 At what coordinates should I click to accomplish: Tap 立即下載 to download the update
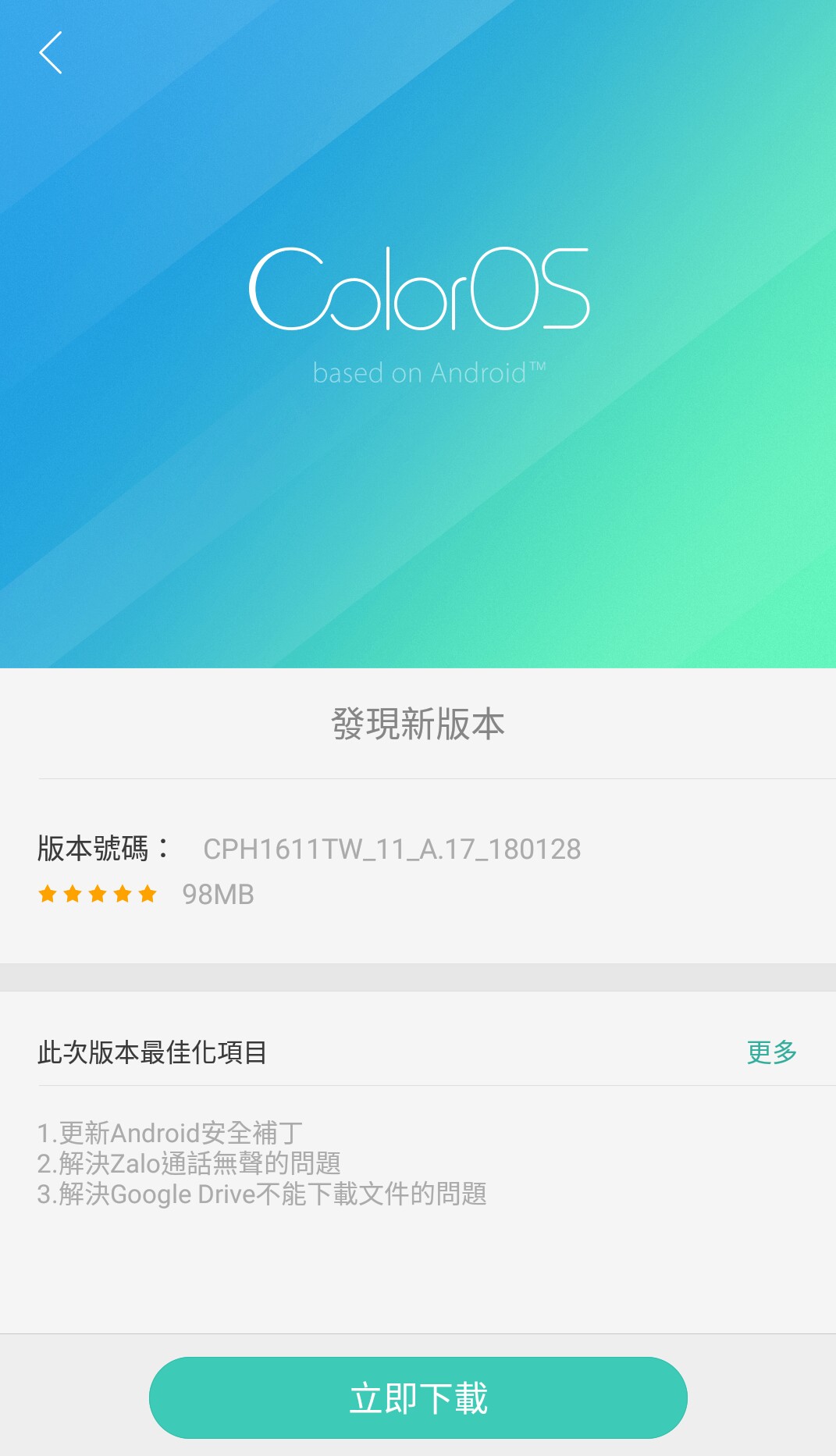click(418, 1397)
